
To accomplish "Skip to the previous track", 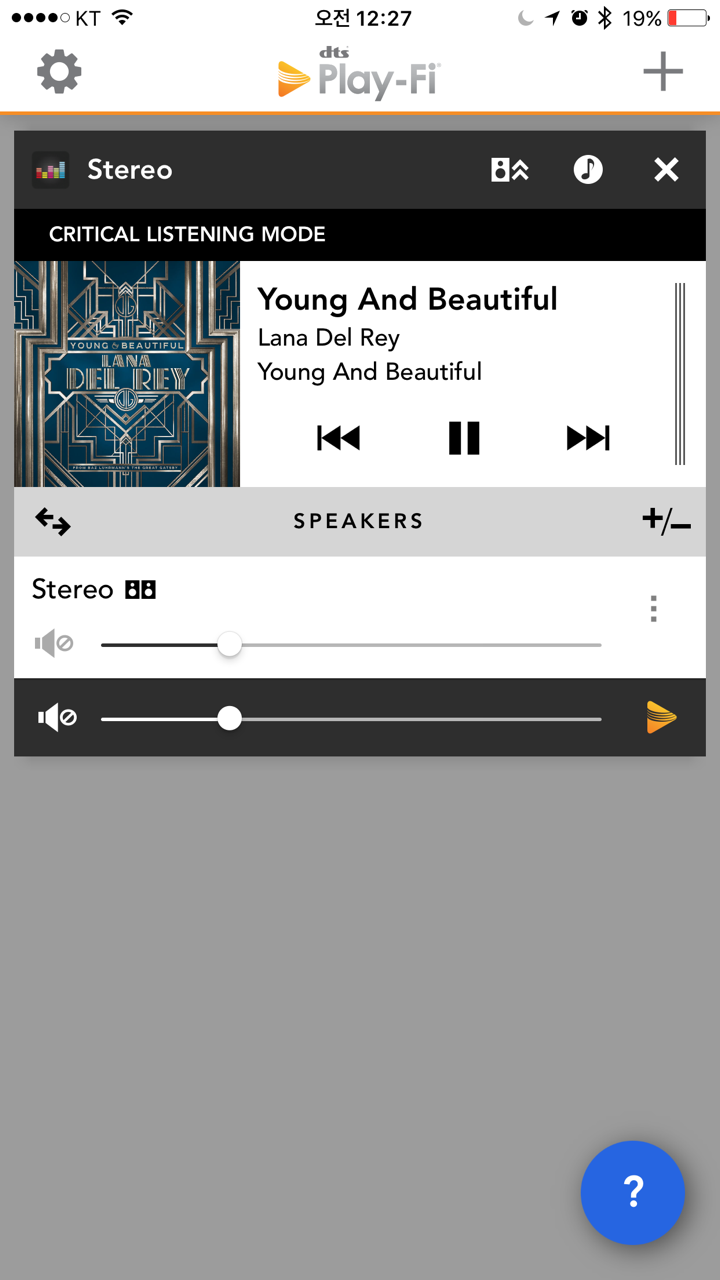I will 338,438.
